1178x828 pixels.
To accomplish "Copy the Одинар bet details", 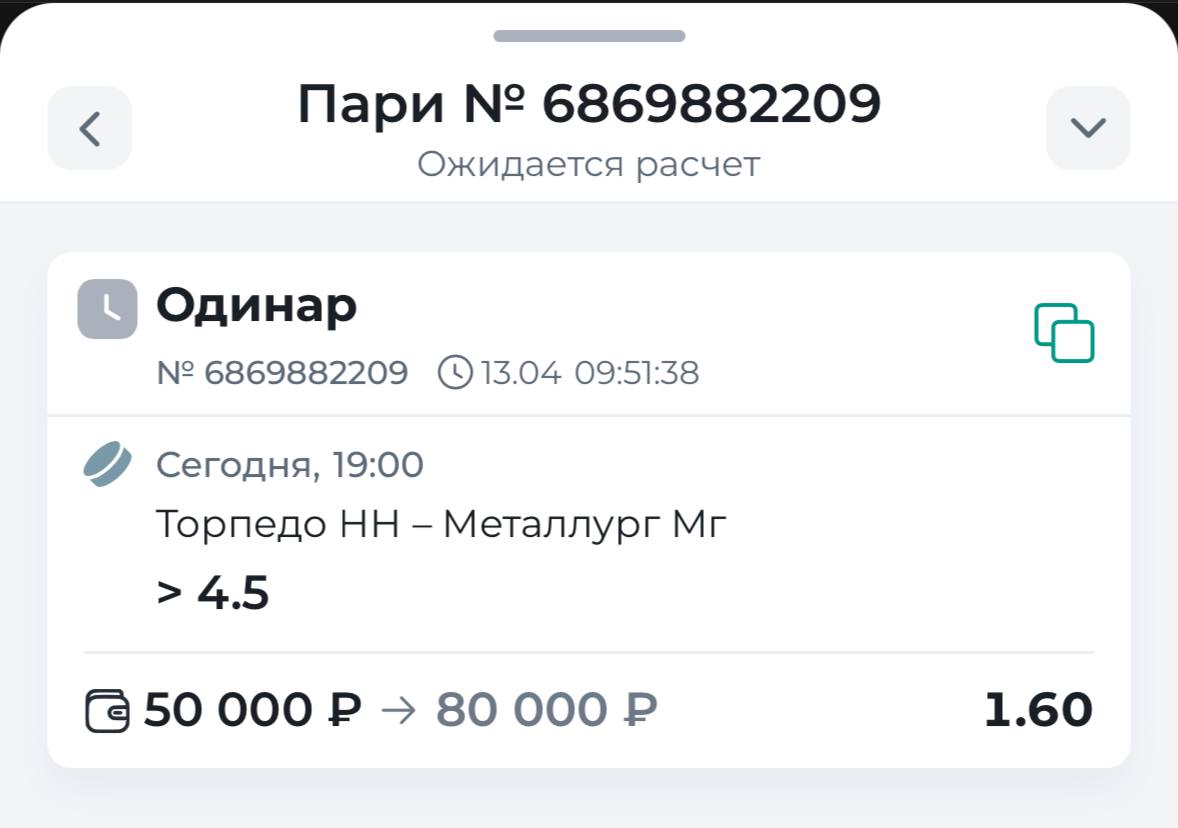I will click(x=1064, y=333).
